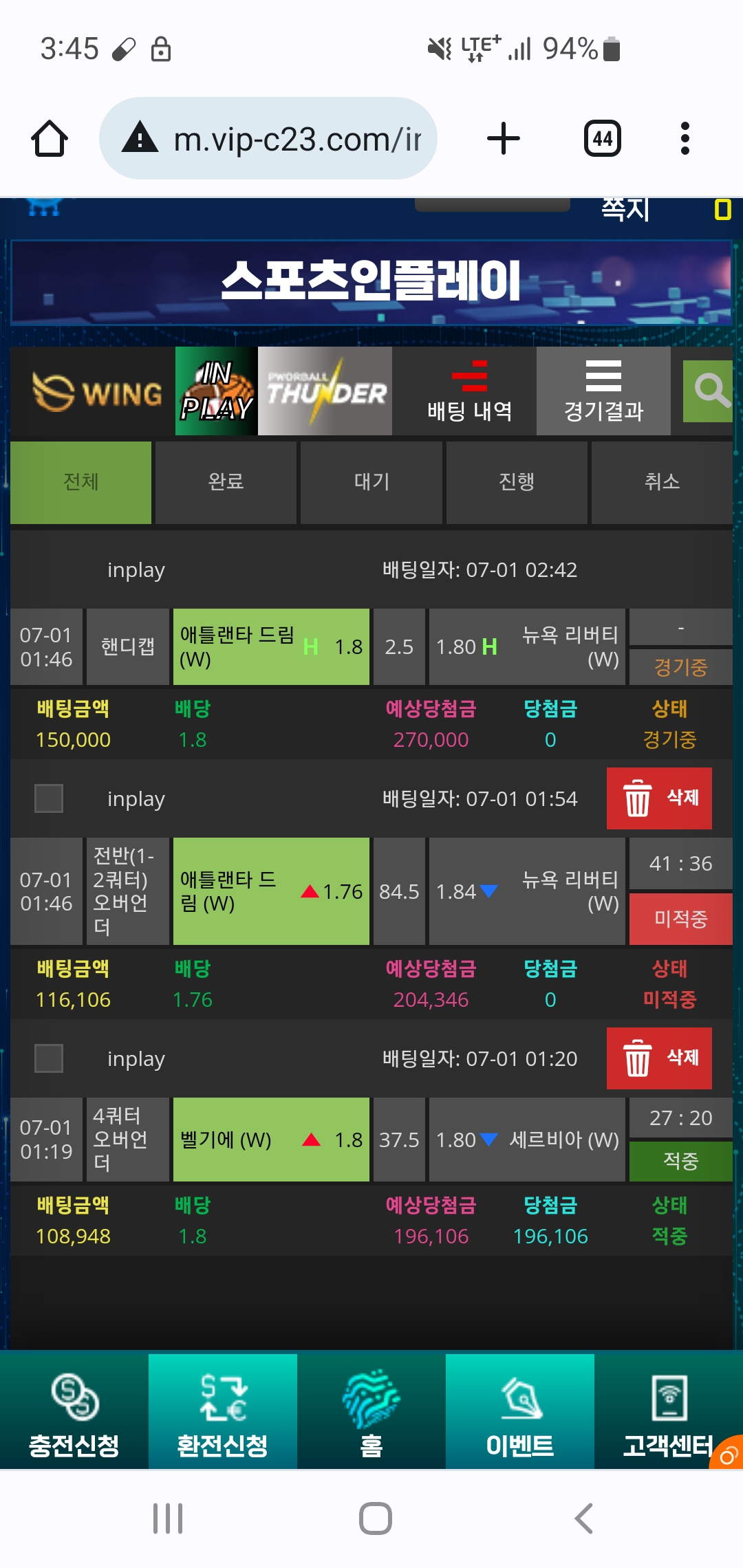Switch to the 진행 tab
743x1568 pixels.
(516, 482)
